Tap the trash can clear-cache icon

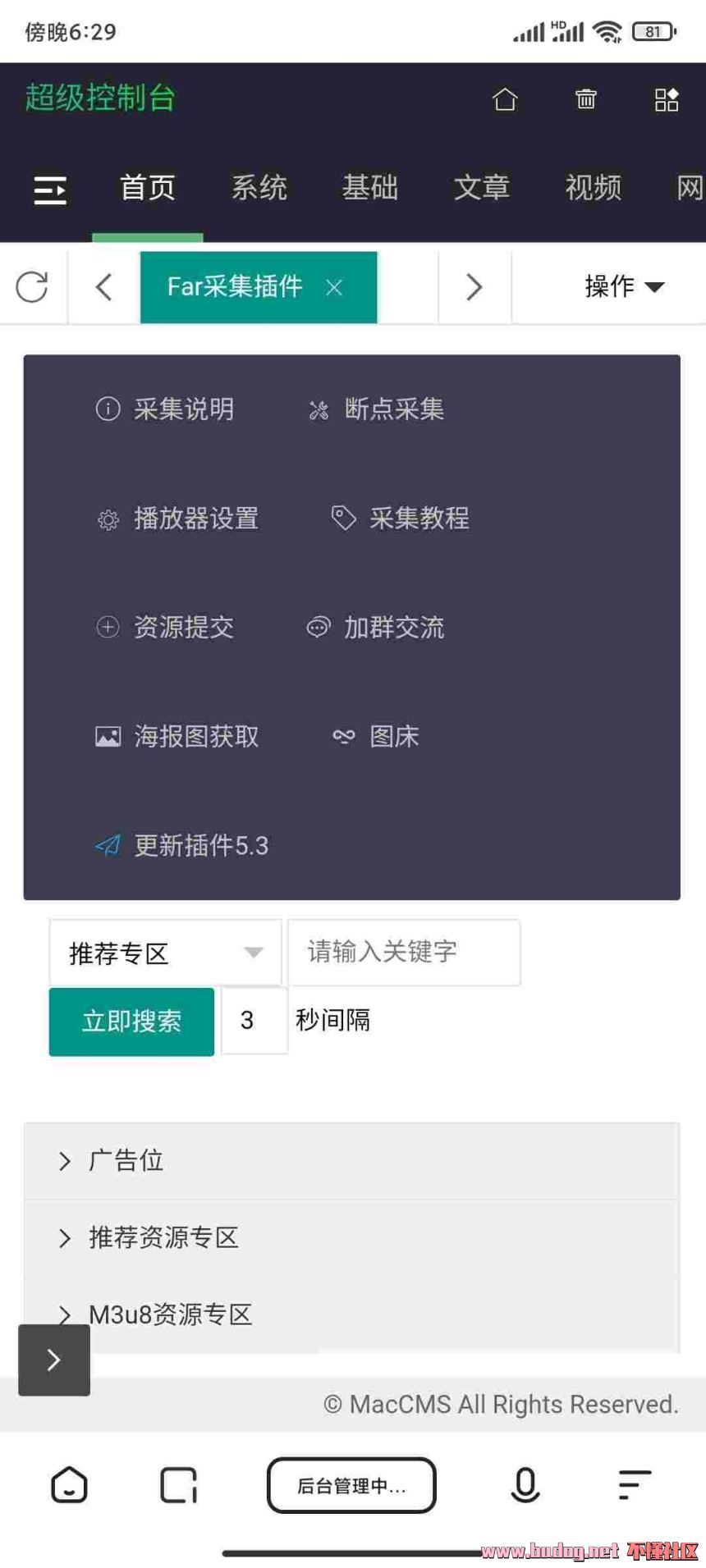click(x=585, y=99)
